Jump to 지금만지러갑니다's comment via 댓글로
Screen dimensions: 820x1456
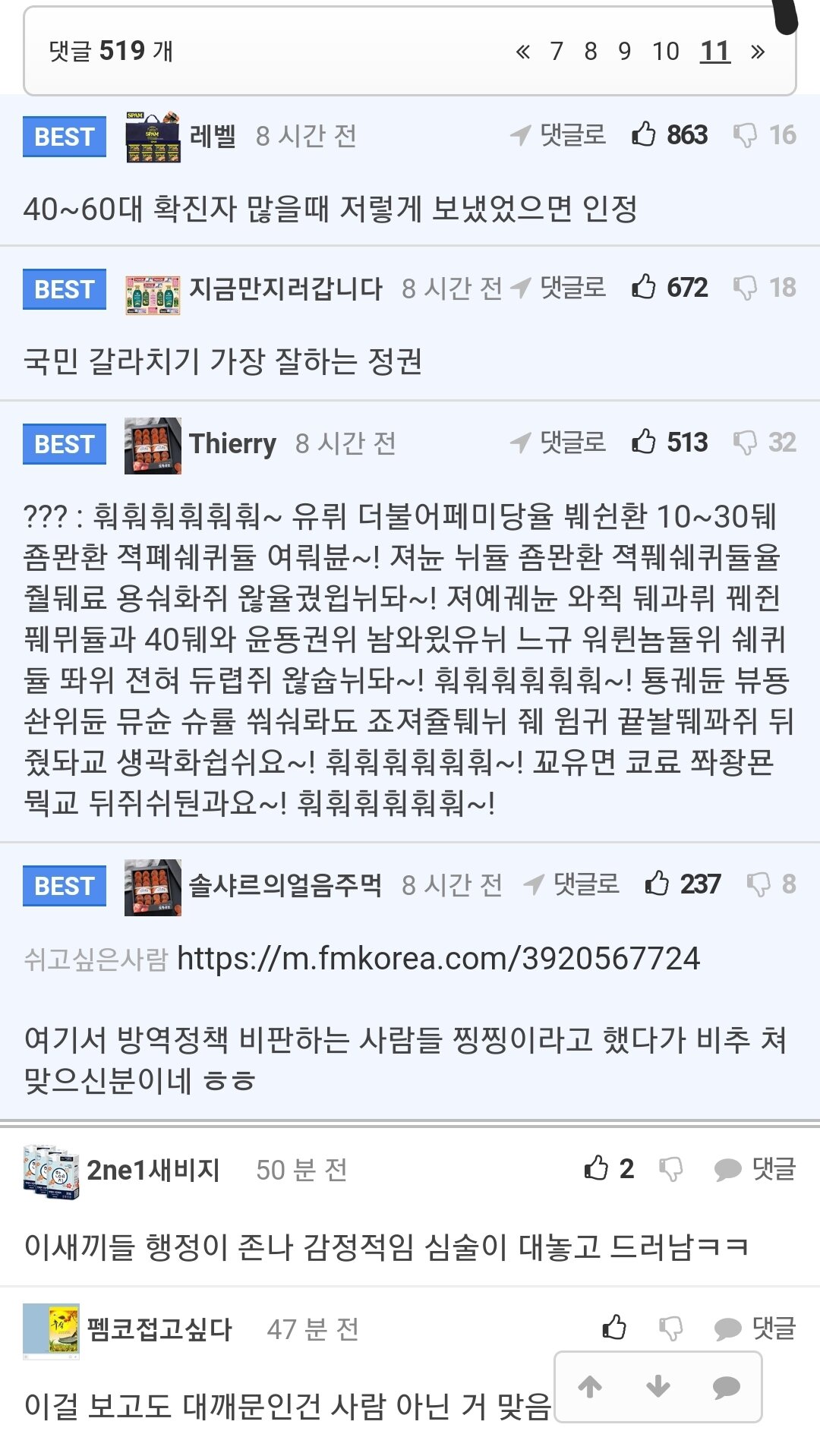pyautogui.click(x=559, y=288)
